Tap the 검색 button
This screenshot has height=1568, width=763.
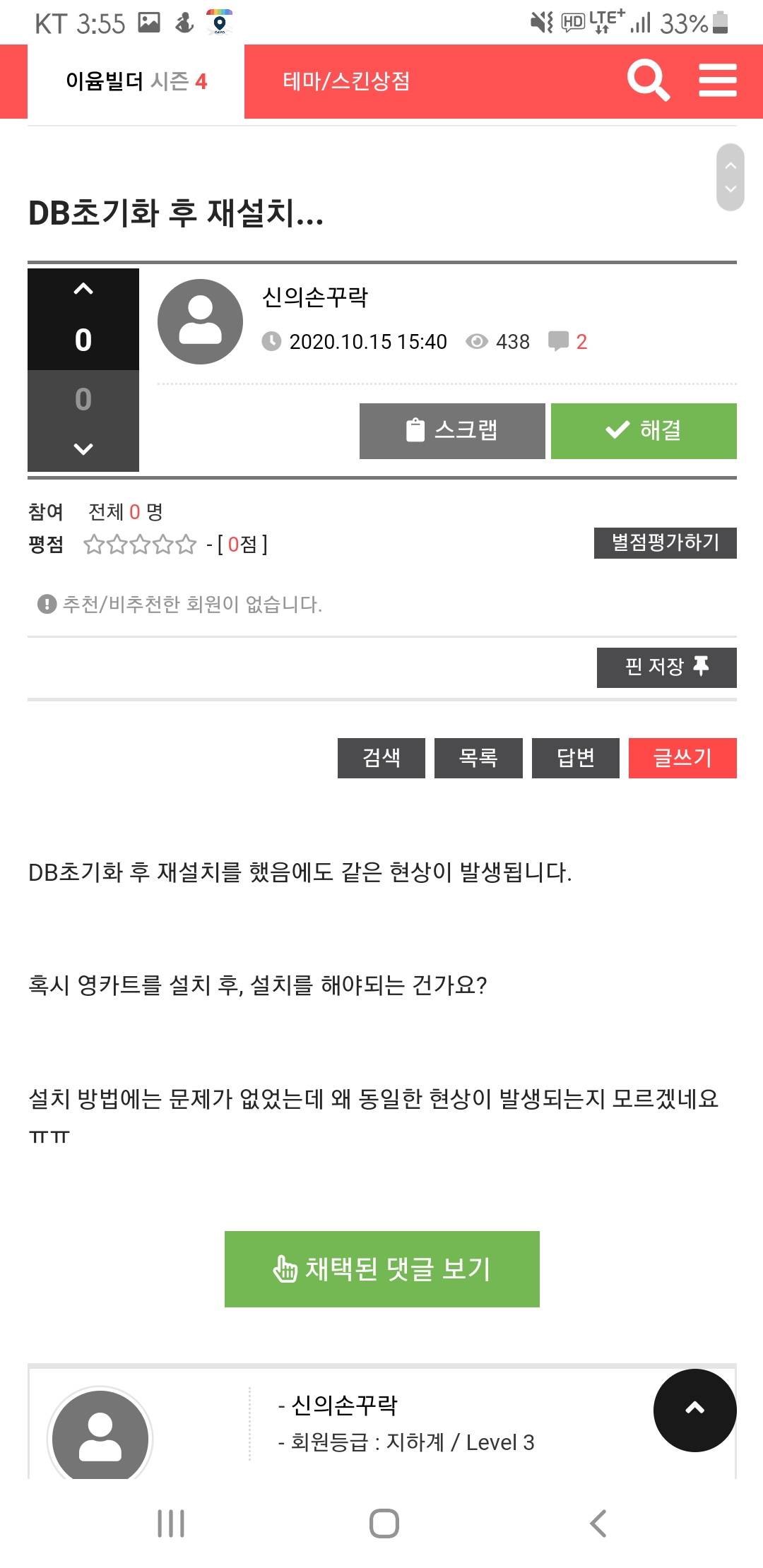[x=381, y=758]
